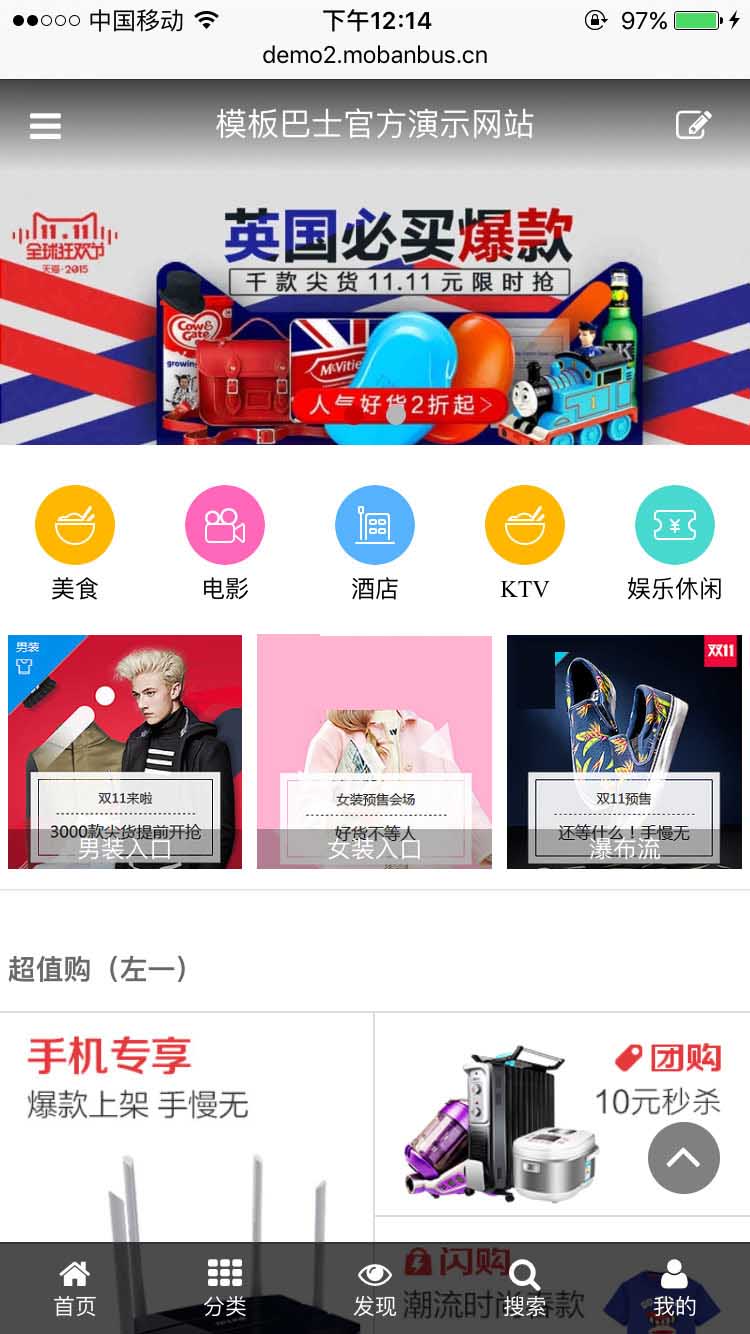Screen dimensions: 750x1334
Task: Switch to the 首页 tab
Action: pos(75,1288)
